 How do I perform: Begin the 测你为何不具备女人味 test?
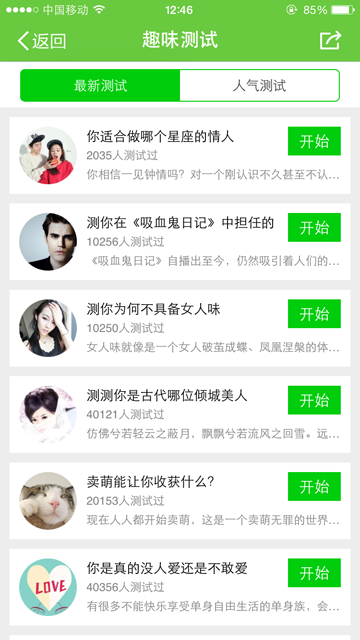pos(314,314)
